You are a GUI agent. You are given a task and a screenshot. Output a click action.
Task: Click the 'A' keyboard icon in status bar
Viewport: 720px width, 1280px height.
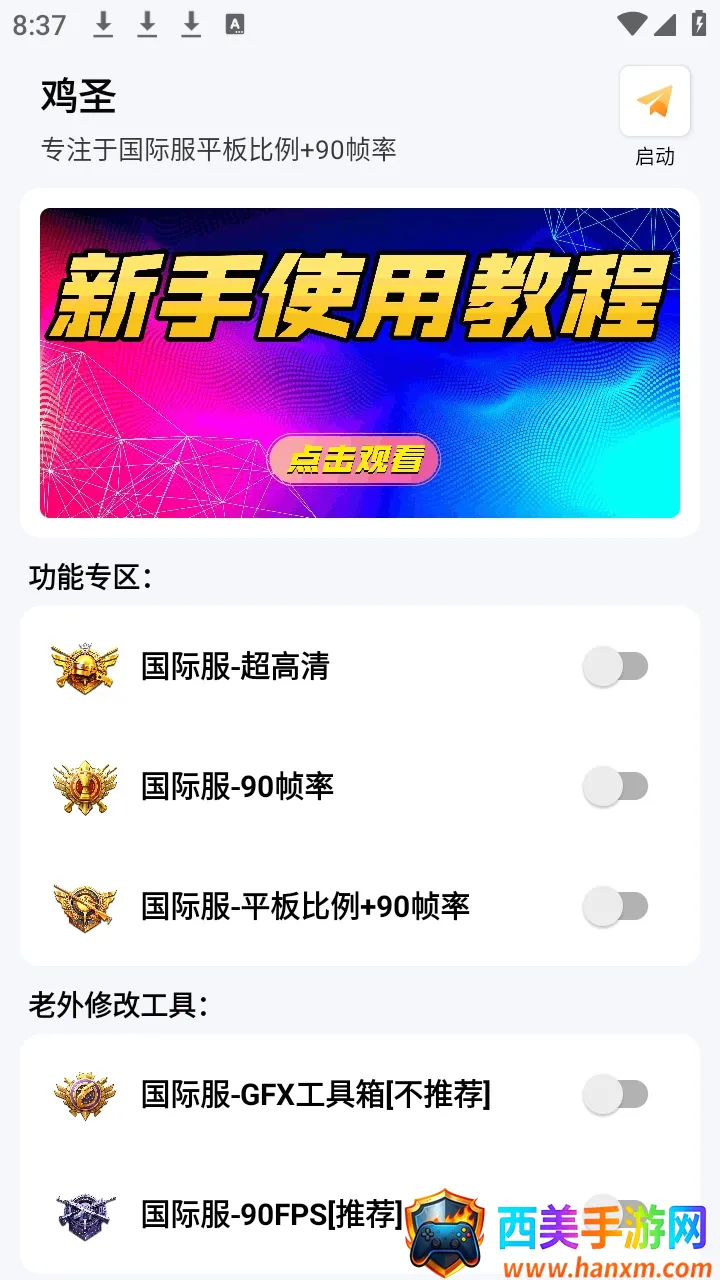236,22
